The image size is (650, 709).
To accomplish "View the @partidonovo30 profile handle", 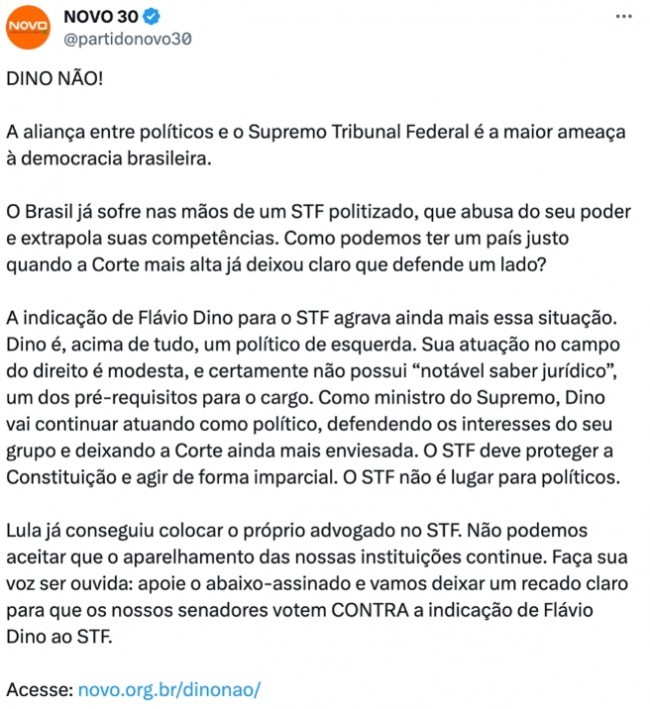I will [x=126, y=39].
